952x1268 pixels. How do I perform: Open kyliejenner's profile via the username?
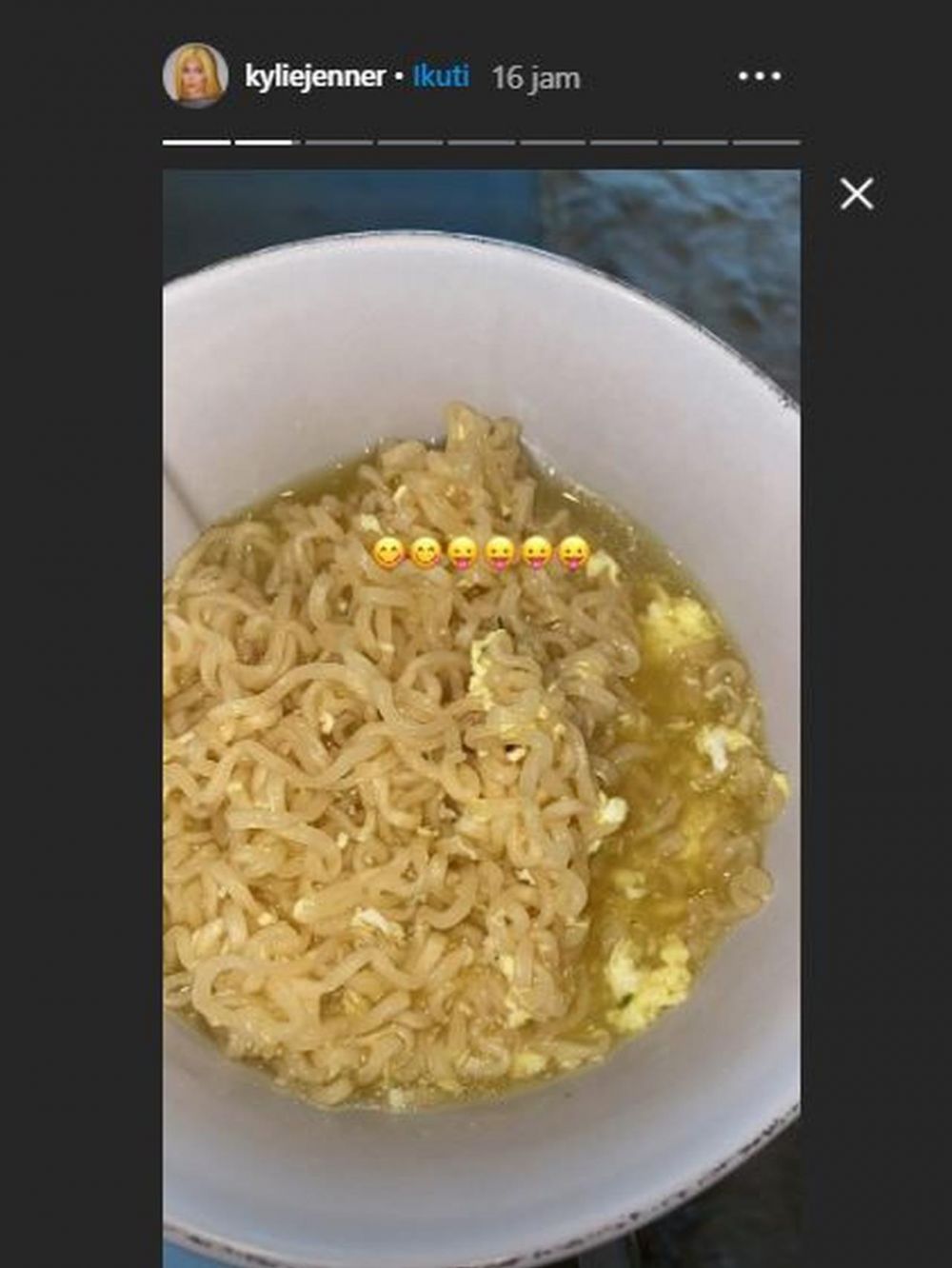[x=314, y=74]
